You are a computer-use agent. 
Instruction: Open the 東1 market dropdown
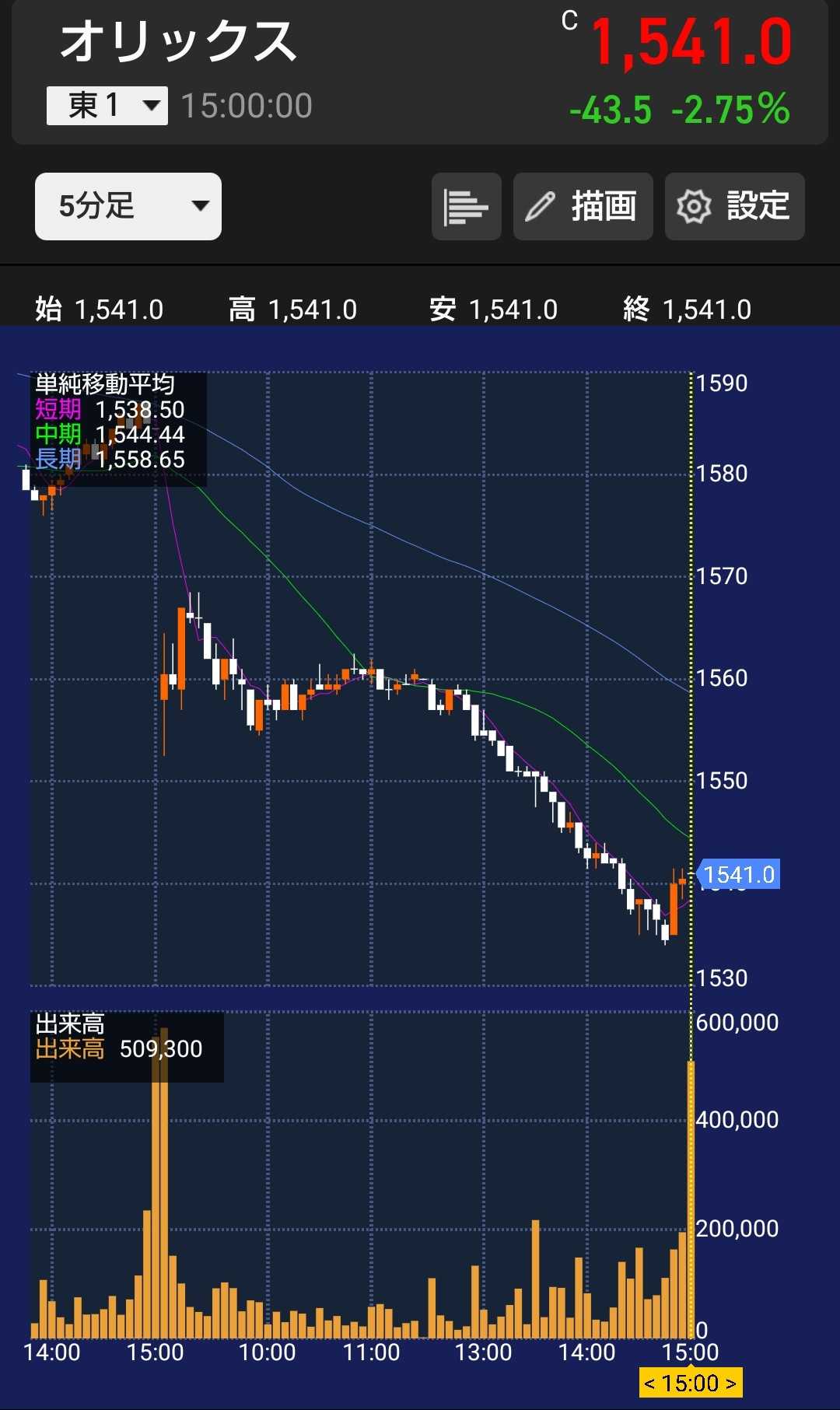107,106
